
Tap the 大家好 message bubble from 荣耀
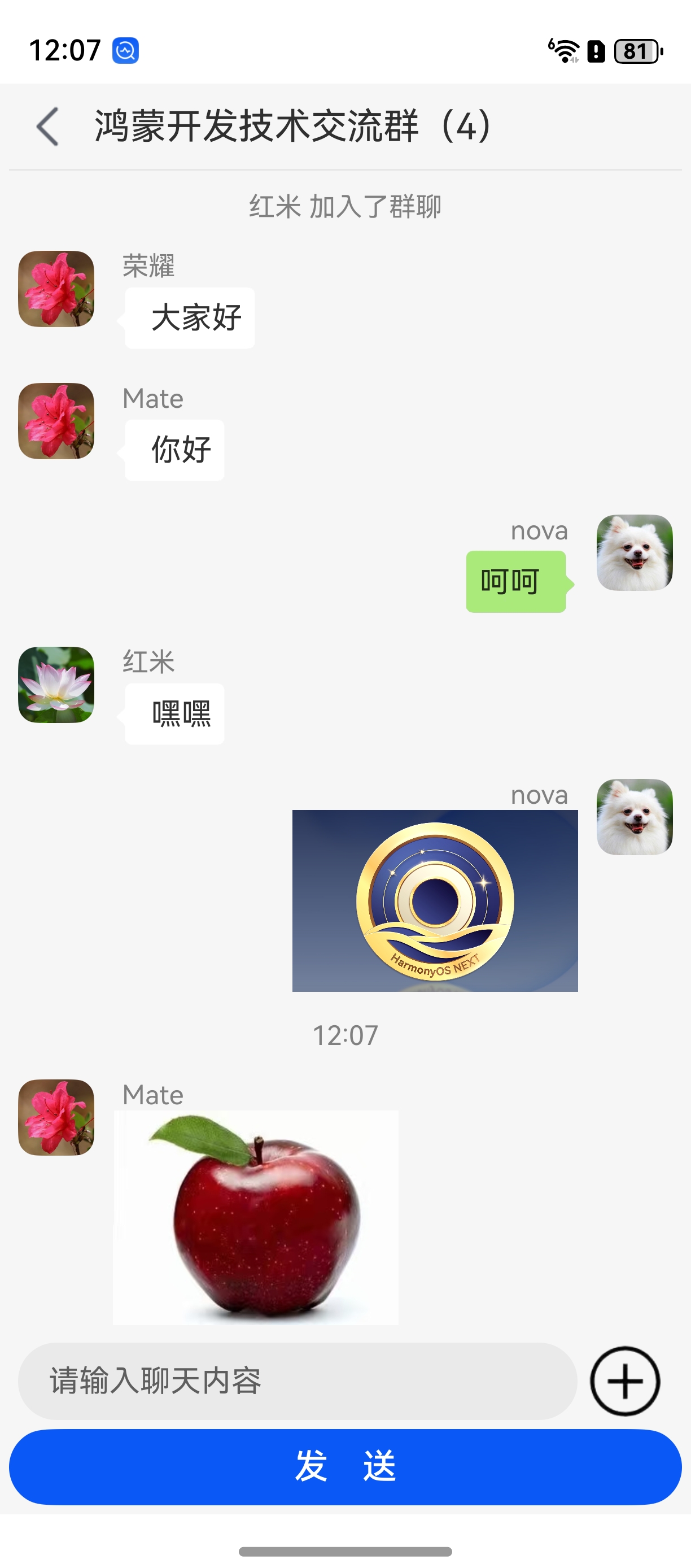pyautogui.click(x=189, y=316)
